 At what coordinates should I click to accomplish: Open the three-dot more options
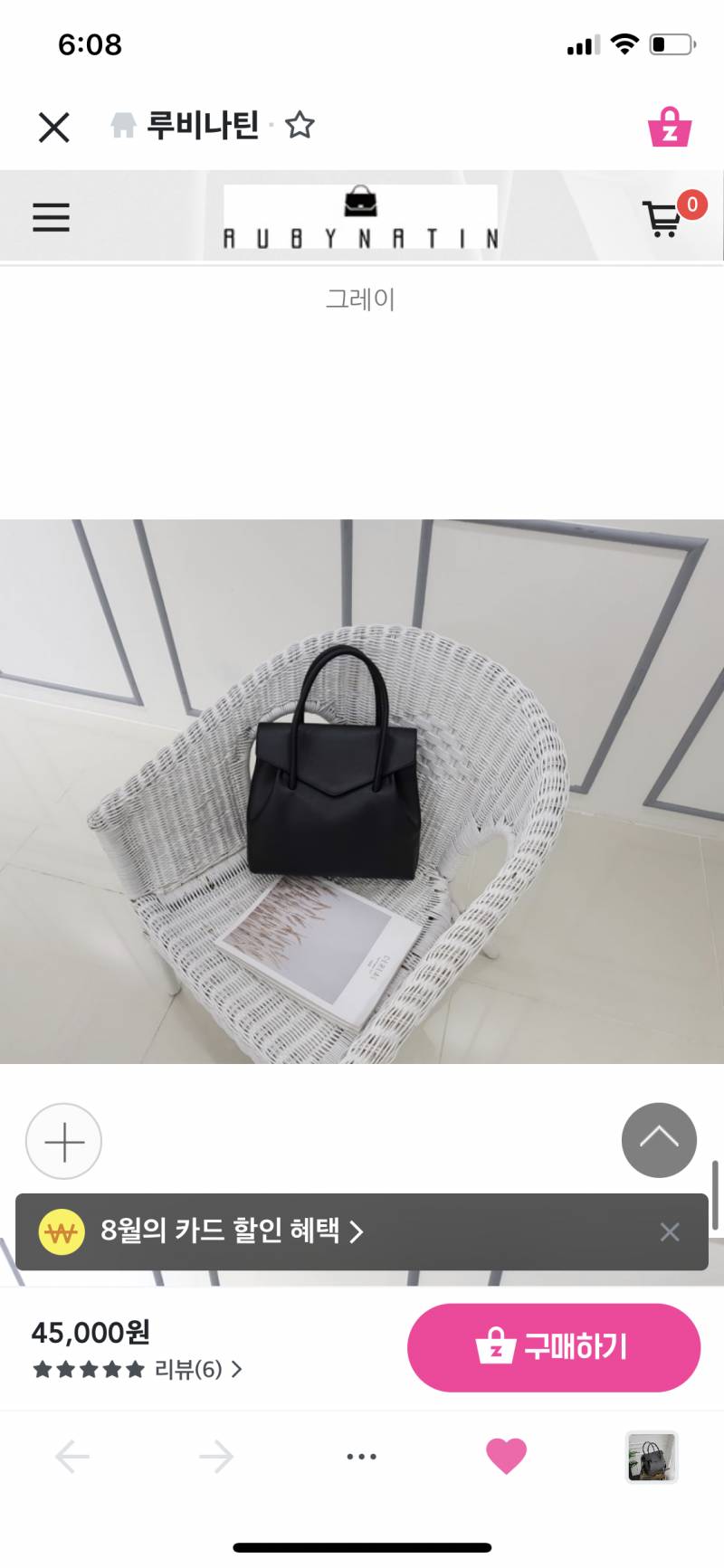coord(362,1457)
